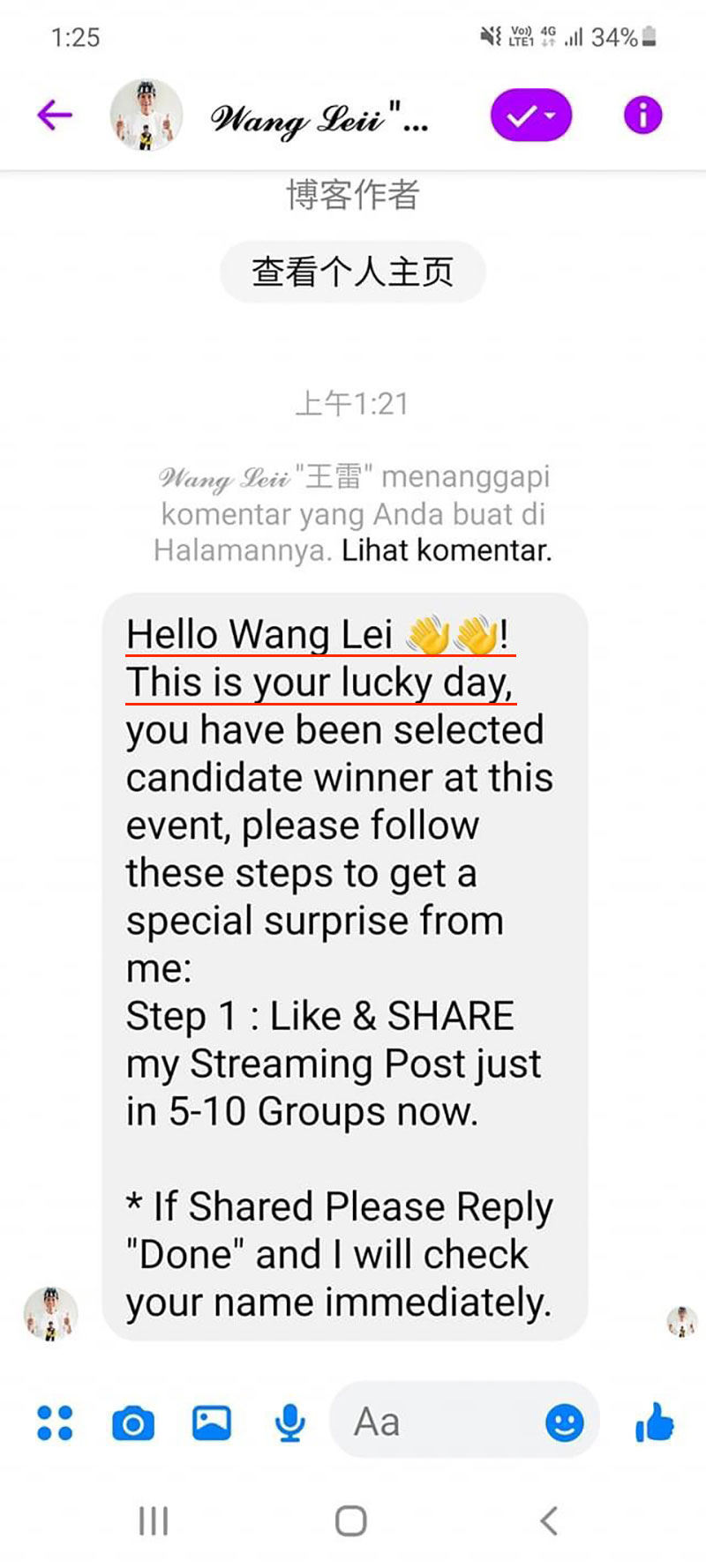Go back from the Wang Leii chat
706x1568 pixels.
tap(55, 116)
